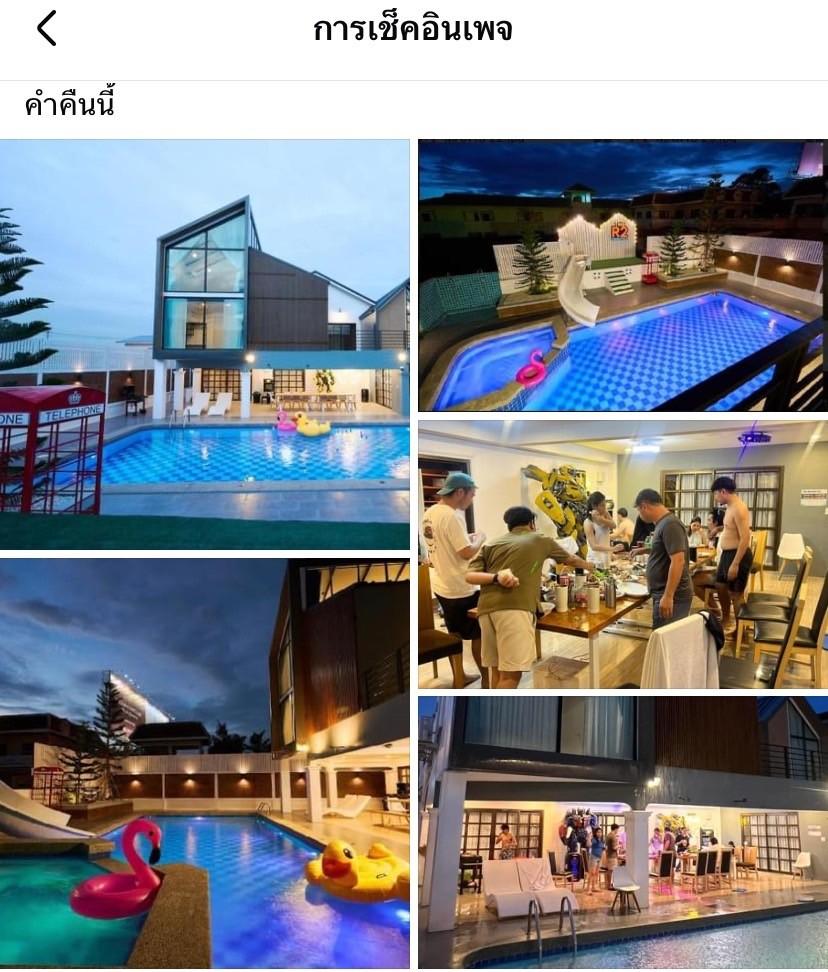The image size is (828, 972).
Task: Open the daytime villa and pool photo
Action: click(205, 344)
